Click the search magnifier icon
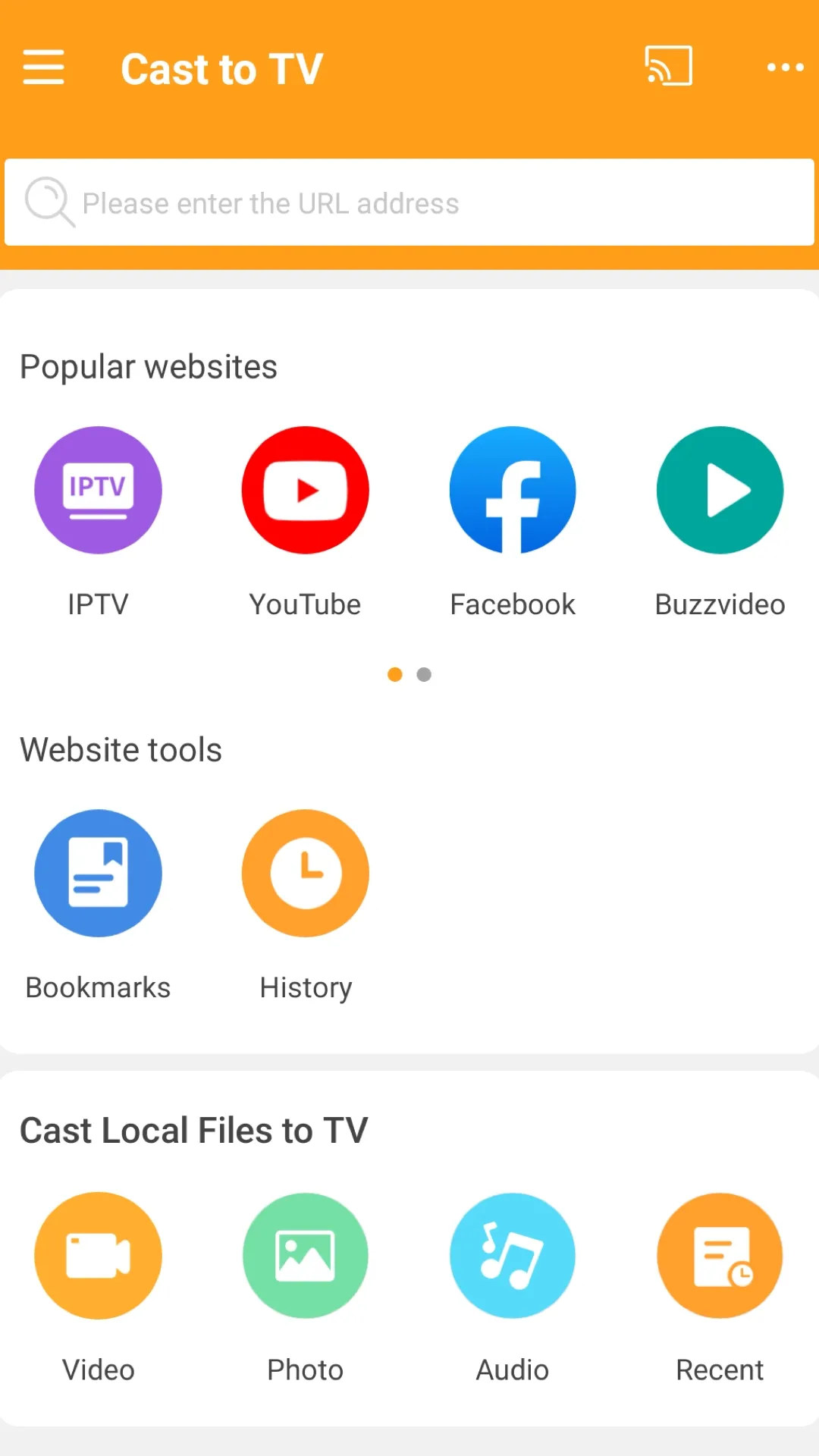 click(48, 202)
